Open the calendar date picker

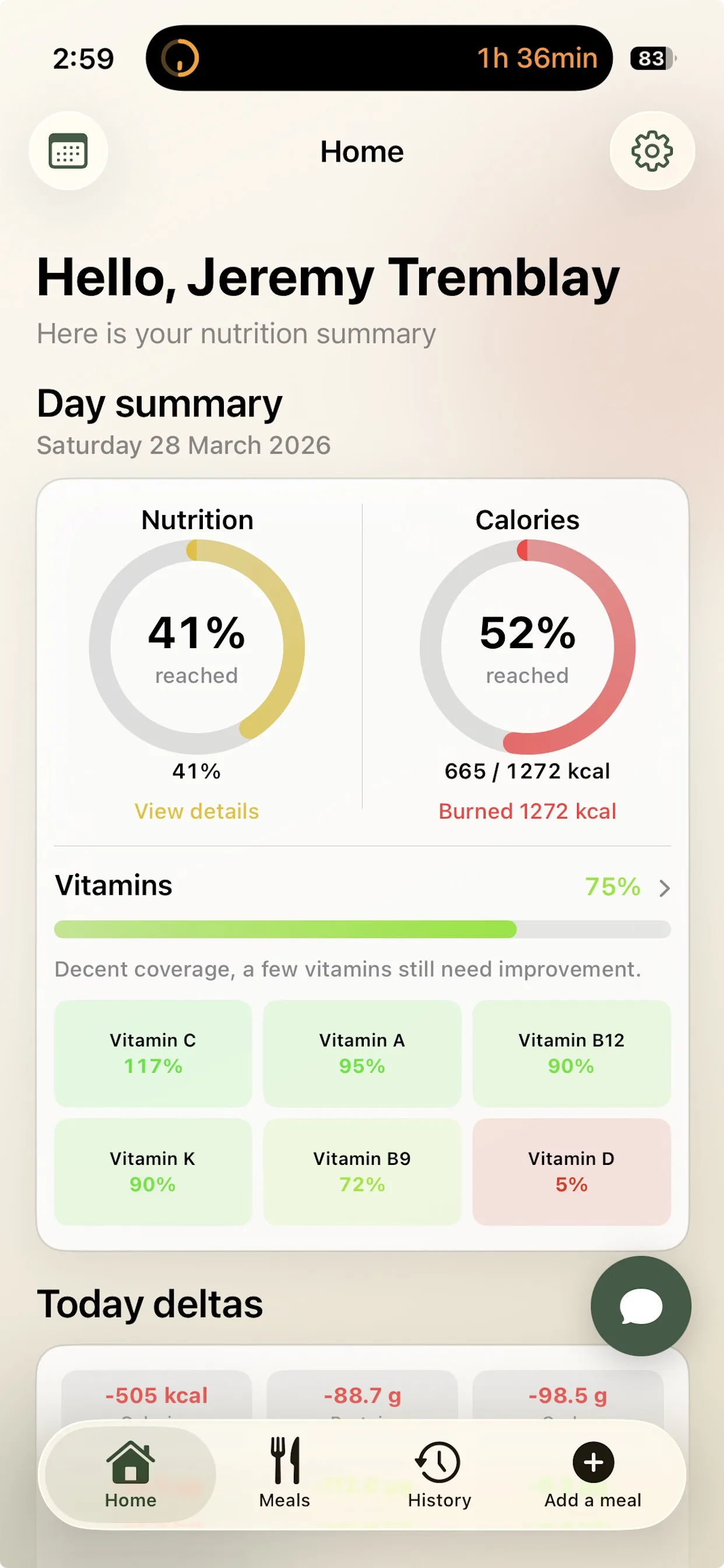click(x=68, y=151)
